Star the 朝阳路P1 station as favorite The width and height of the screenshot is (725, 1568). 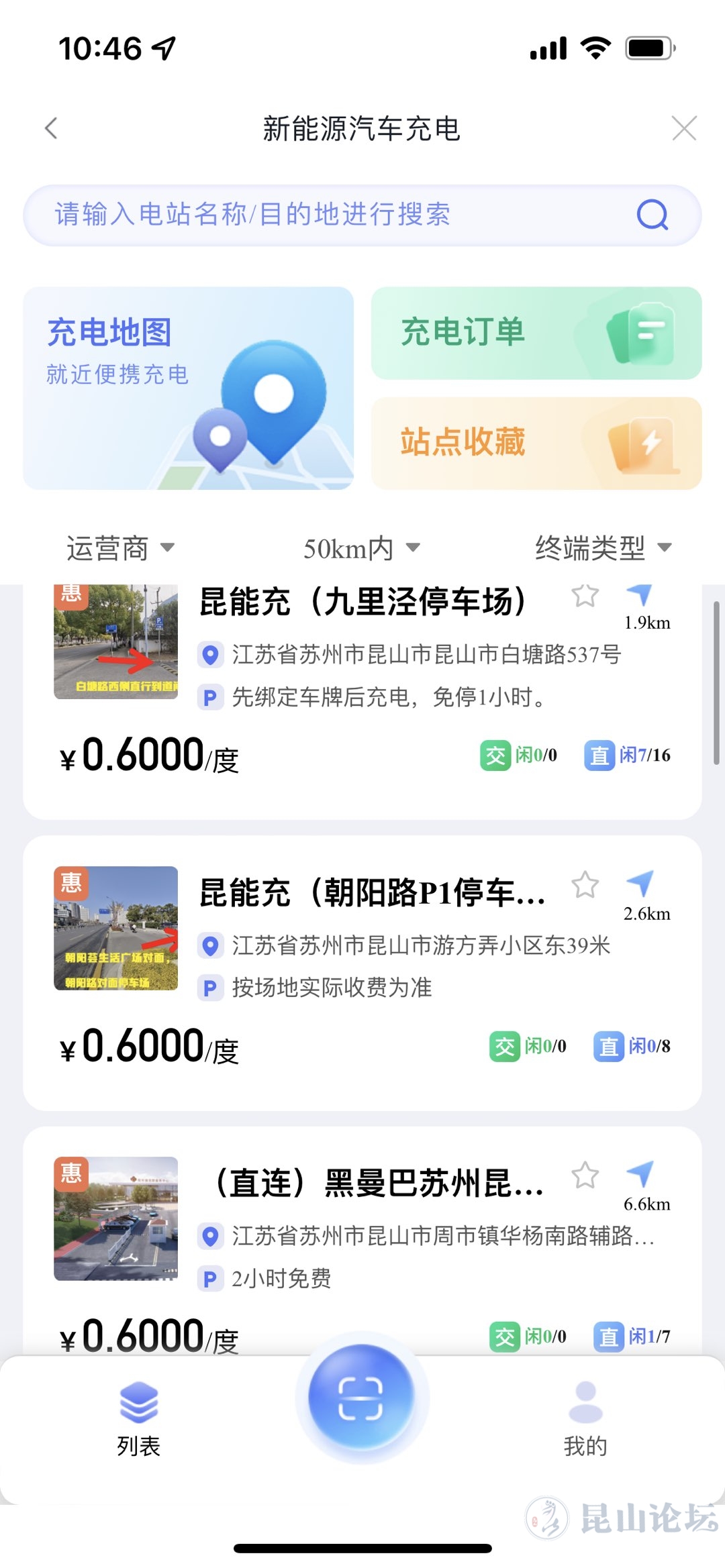point(585,886)
